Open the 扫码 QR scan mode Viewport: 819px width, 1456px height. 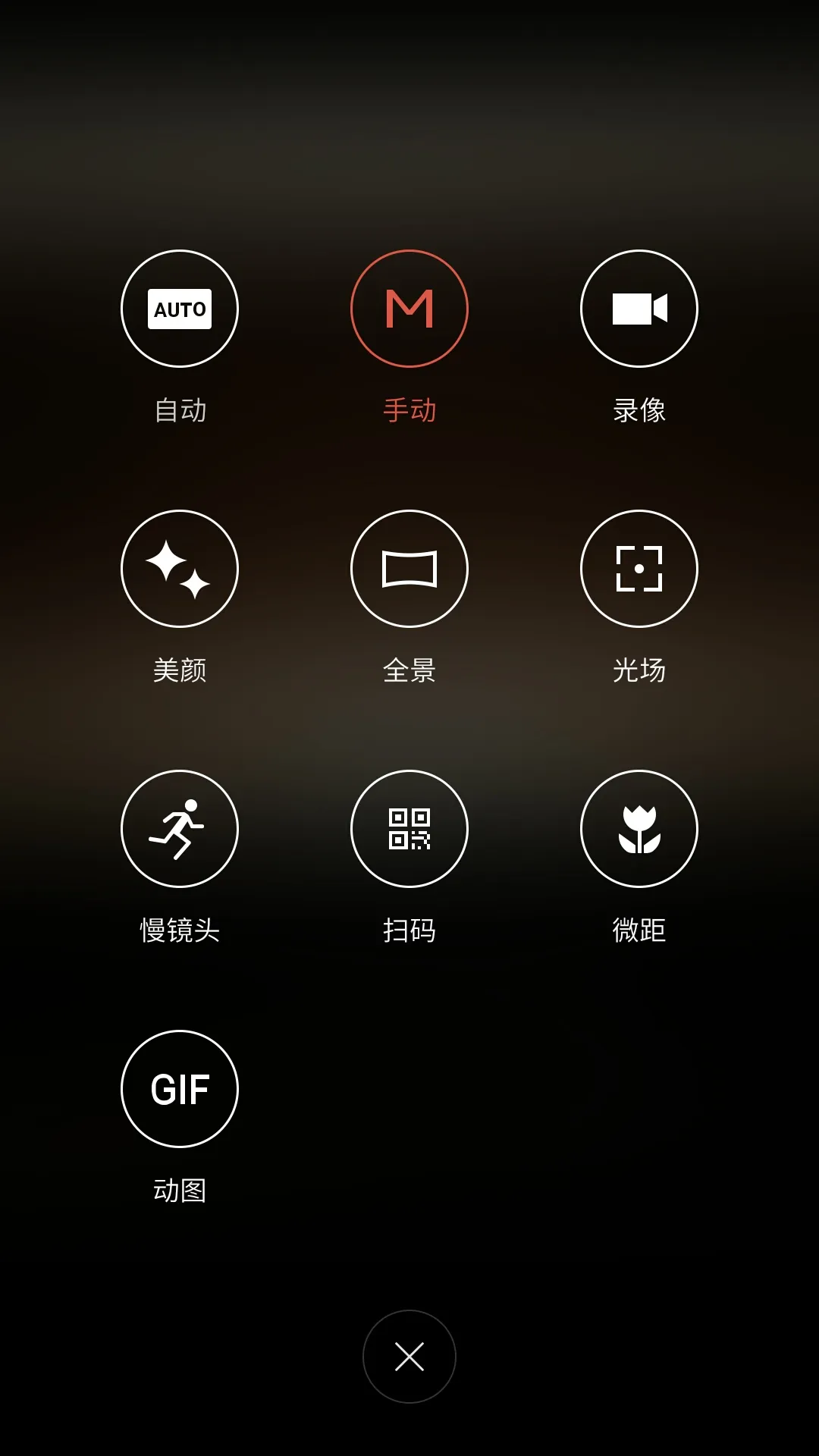point(409,829)
